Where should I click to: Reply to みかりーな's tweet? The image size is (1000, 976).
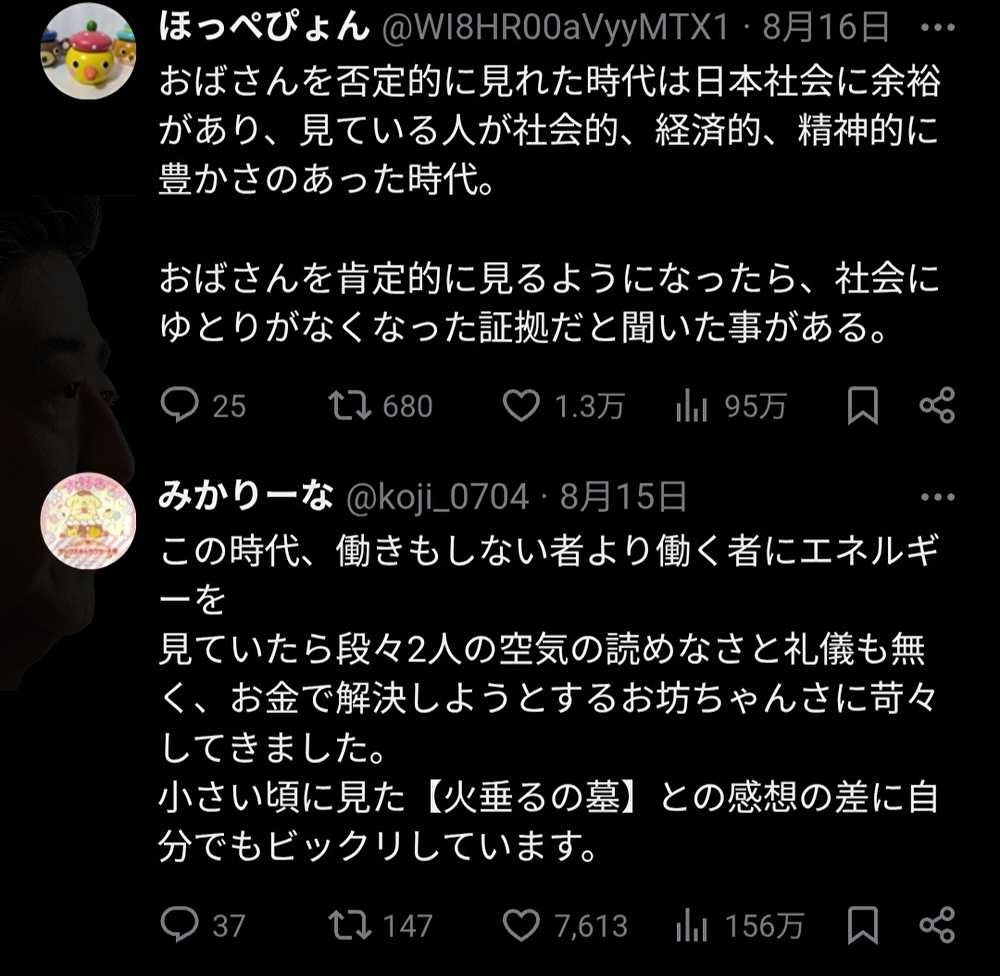click(180, 925)
